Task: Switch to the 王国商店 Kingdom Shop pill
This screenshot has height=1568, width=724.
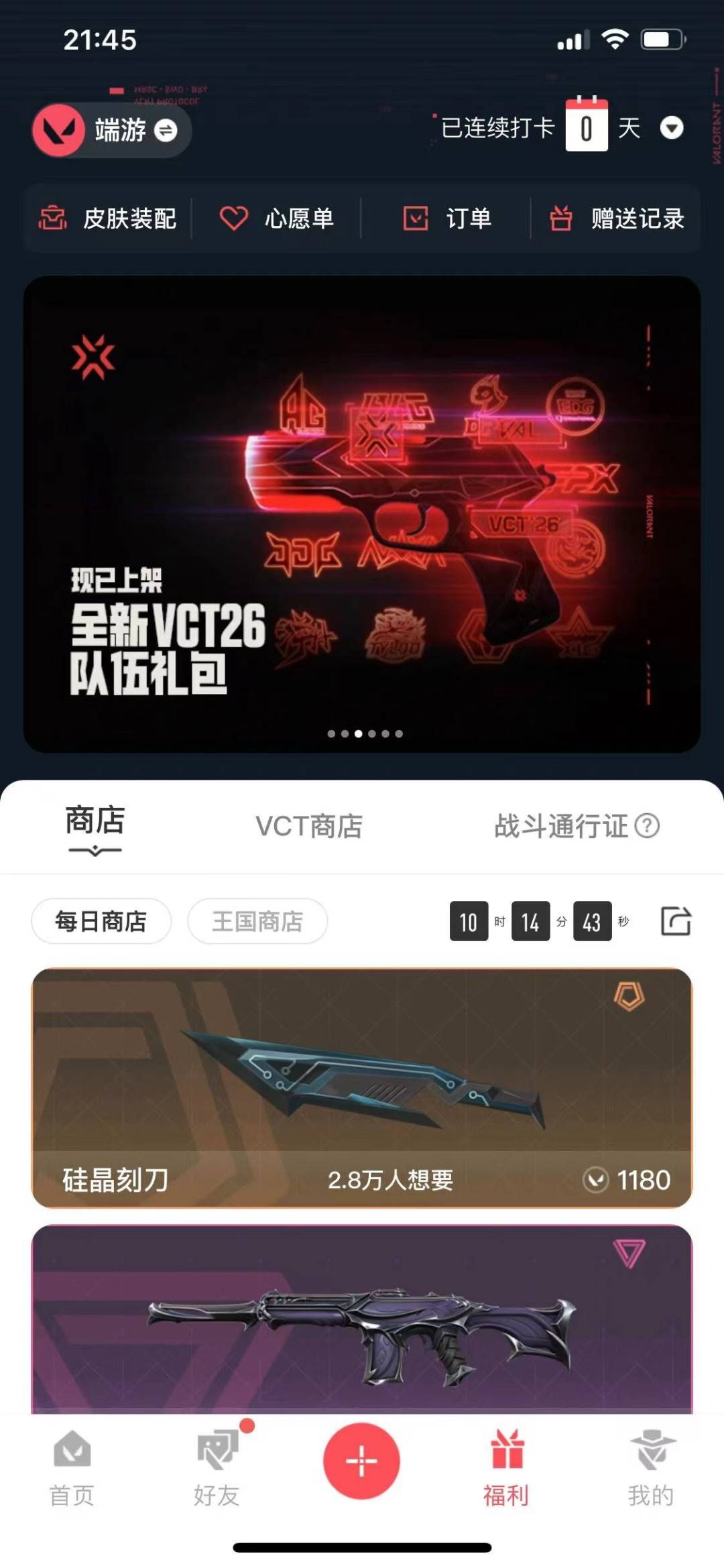Action: [x=258, y=922]
